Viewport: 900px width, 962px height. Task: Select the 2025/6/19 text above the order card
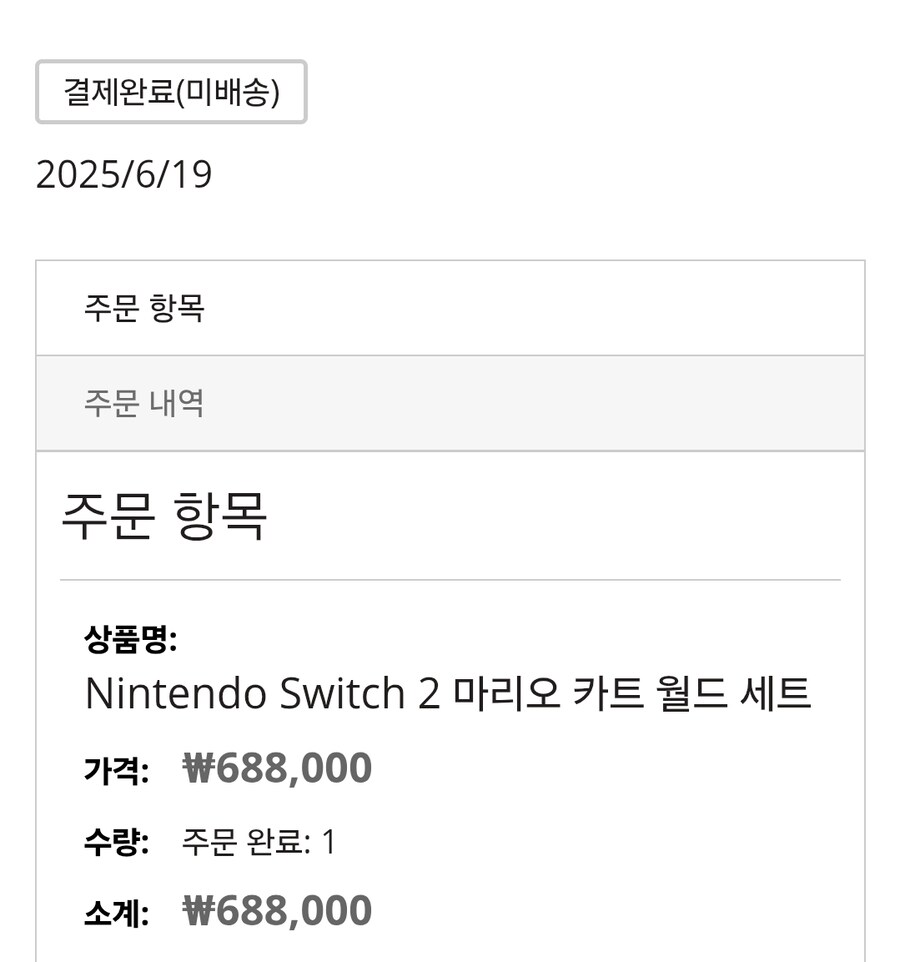click(125, 172)
